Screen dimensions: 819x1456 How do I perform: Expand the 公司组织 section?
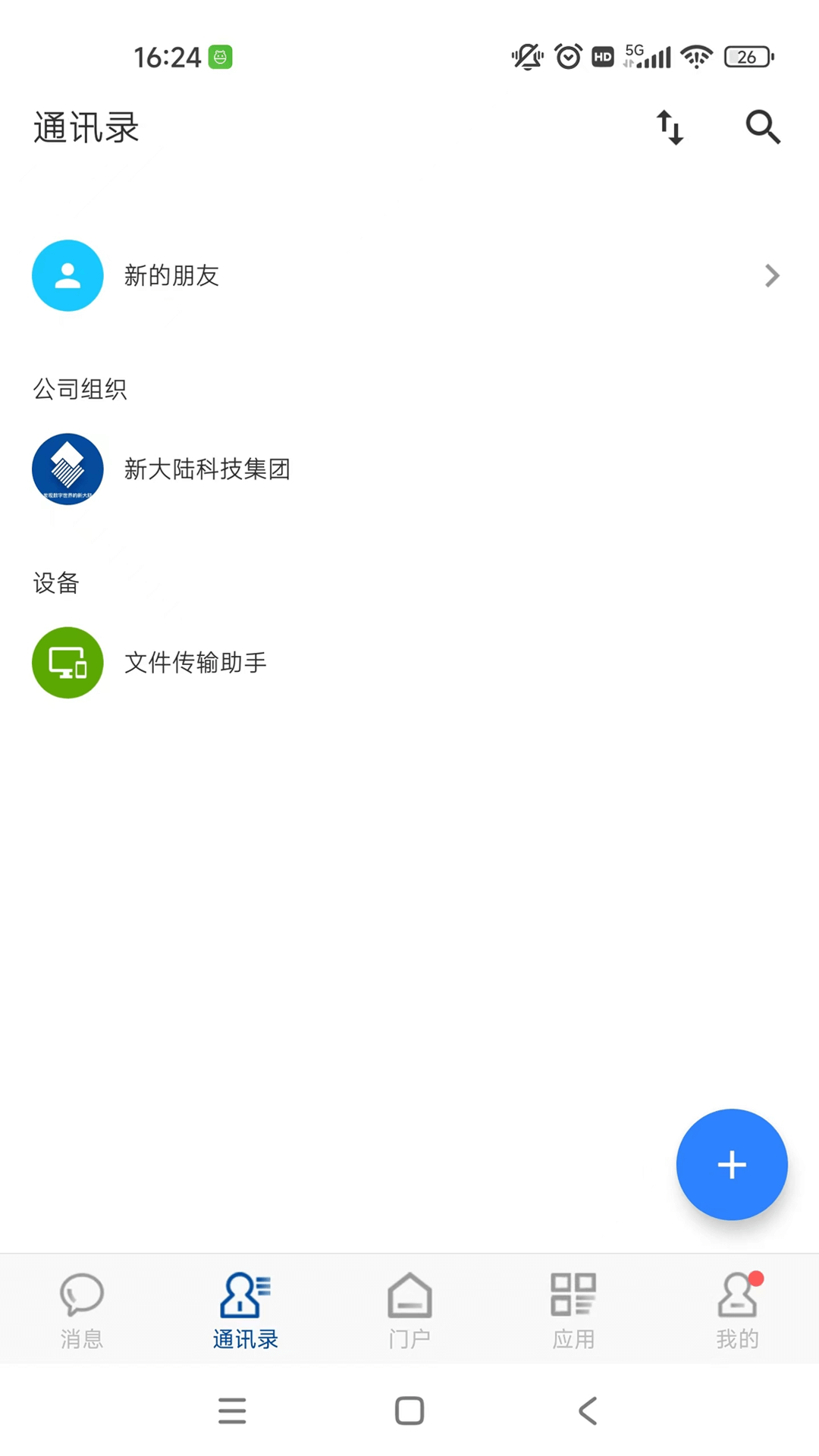[x=80, y=389]
